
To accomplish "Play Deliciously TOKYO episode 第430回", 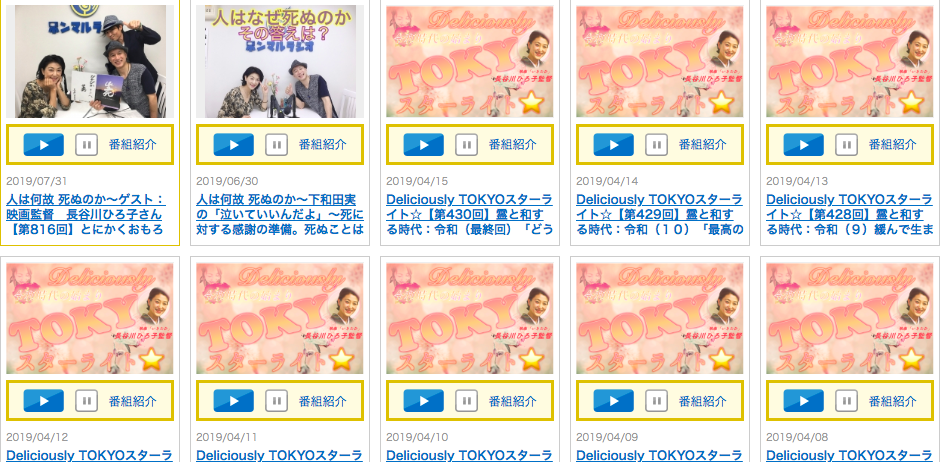I will coord(423,145).
